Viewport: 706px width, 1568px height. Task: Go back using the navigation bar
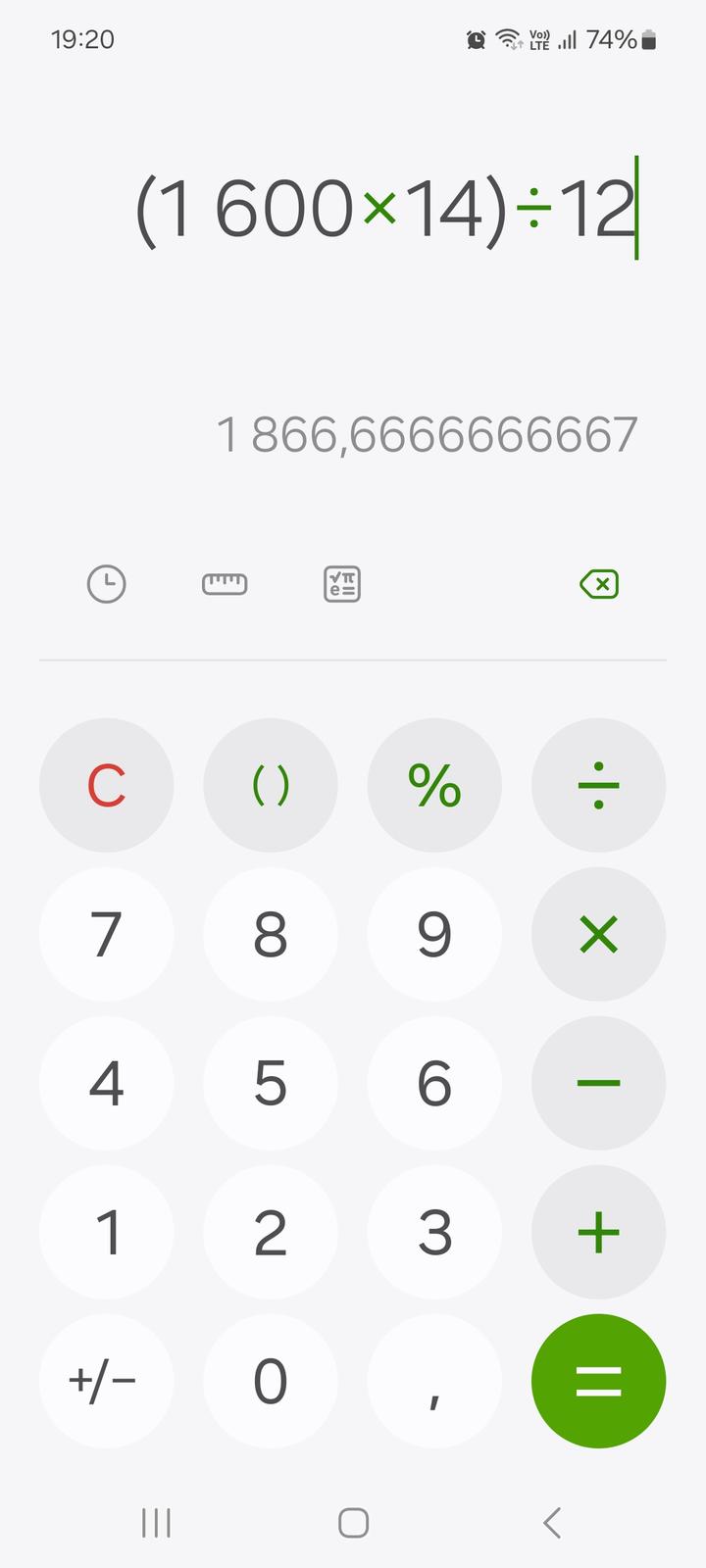551,1522
